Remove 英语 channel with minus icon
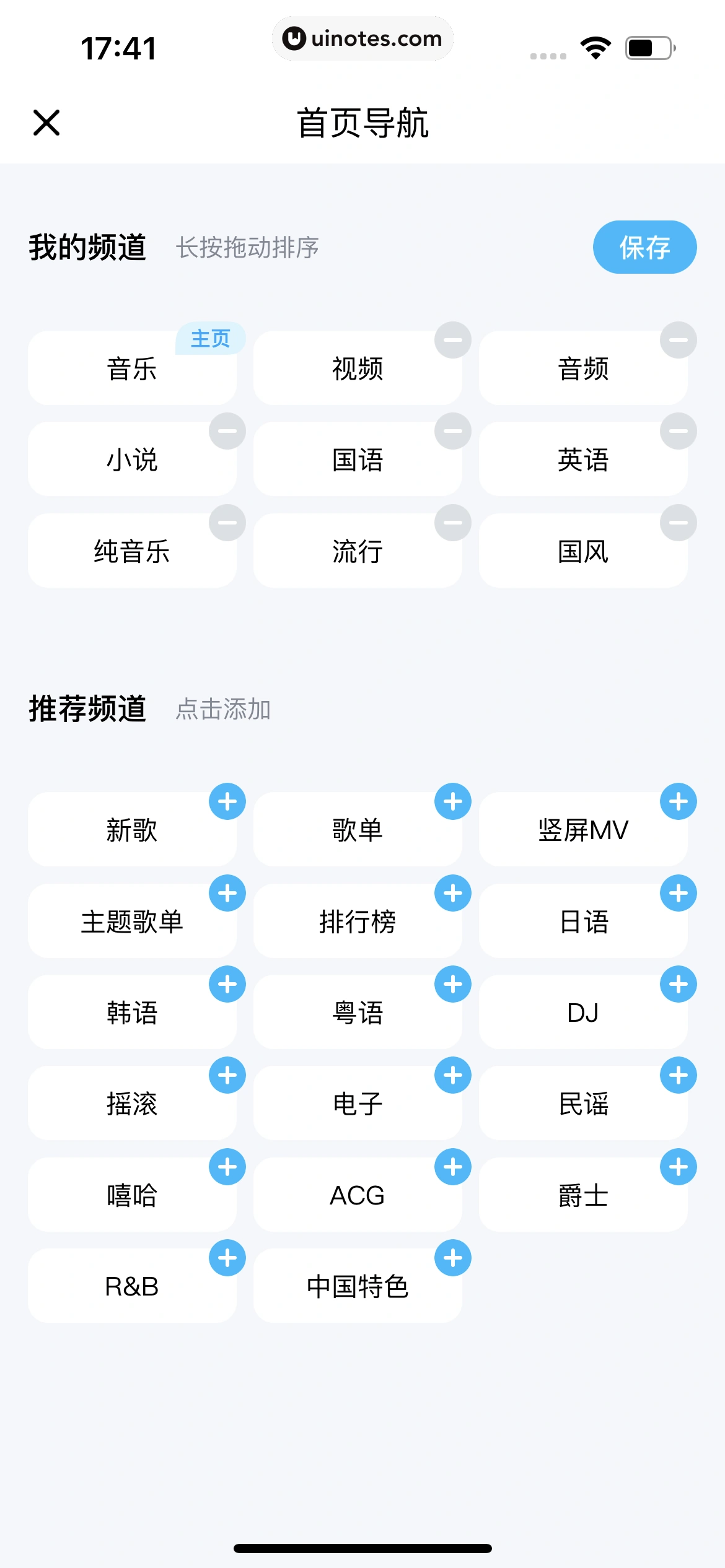The width and height of the screenshot is (725, 1568). point(679,431)
